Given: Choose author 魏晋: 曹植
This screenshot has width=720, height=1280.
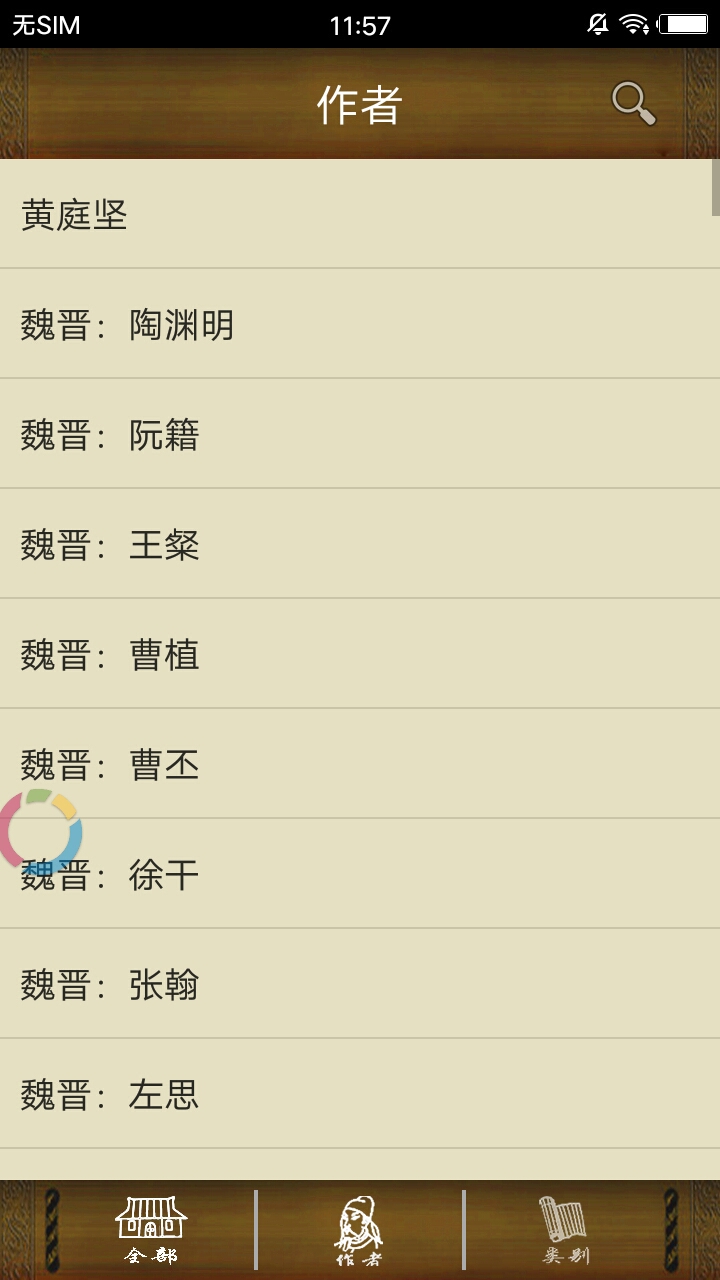Looking at the screenshot, I should tap(360, 654).
